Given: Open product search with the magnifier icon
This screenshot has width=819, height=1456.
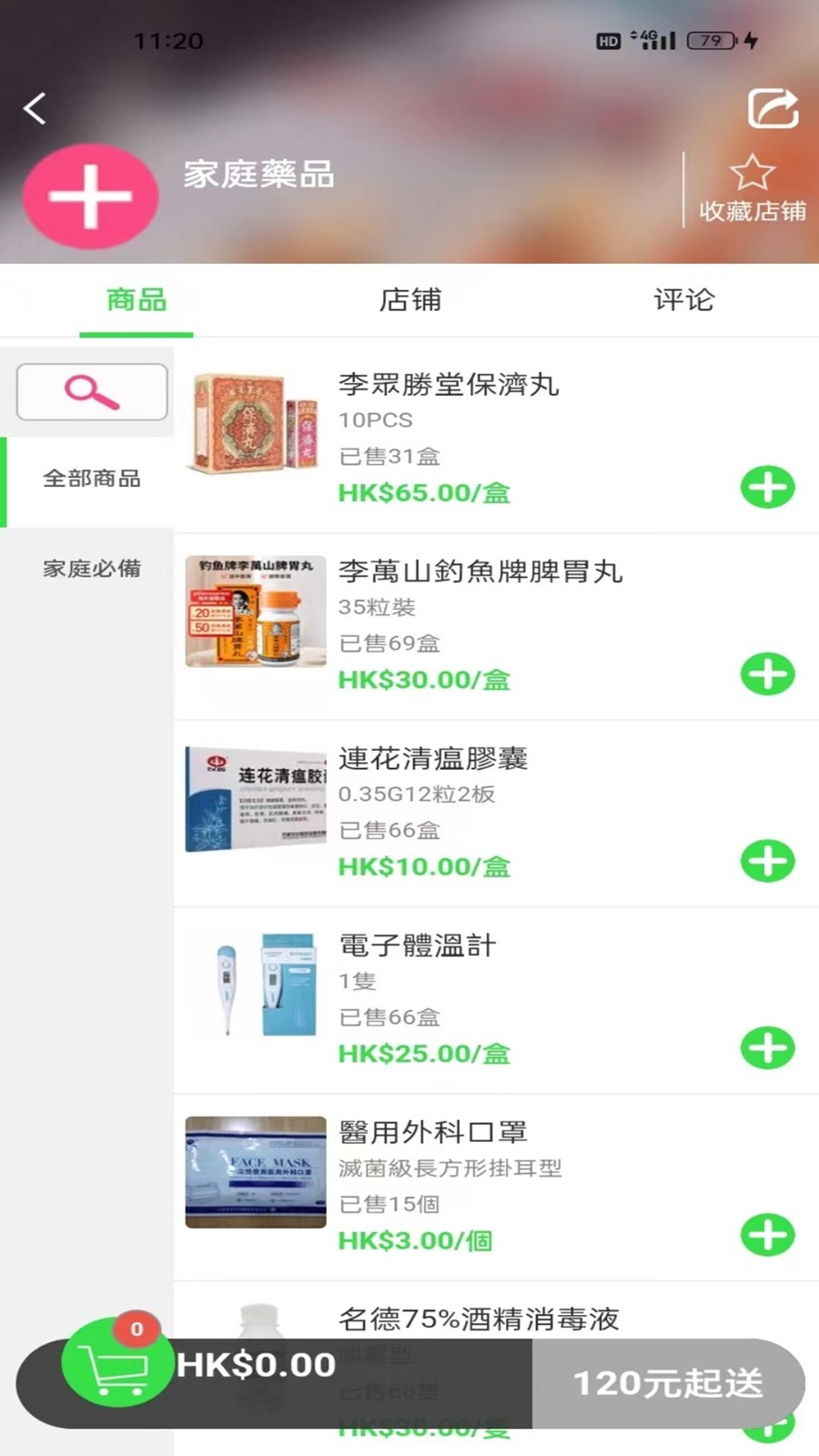Looking at the screenshot, I should click(x=90, y=392).
